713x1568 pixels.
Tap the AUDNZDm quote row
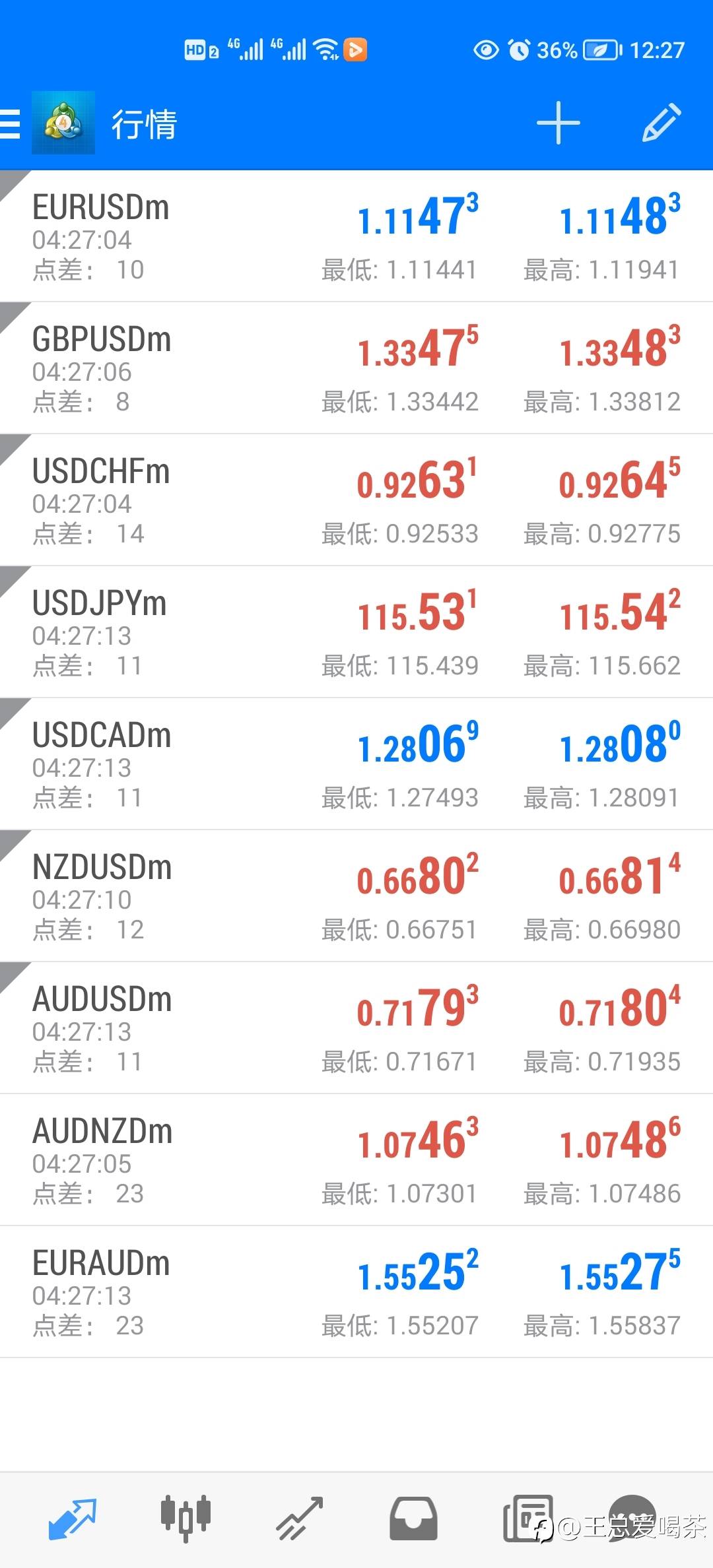tap(356, 1160)
